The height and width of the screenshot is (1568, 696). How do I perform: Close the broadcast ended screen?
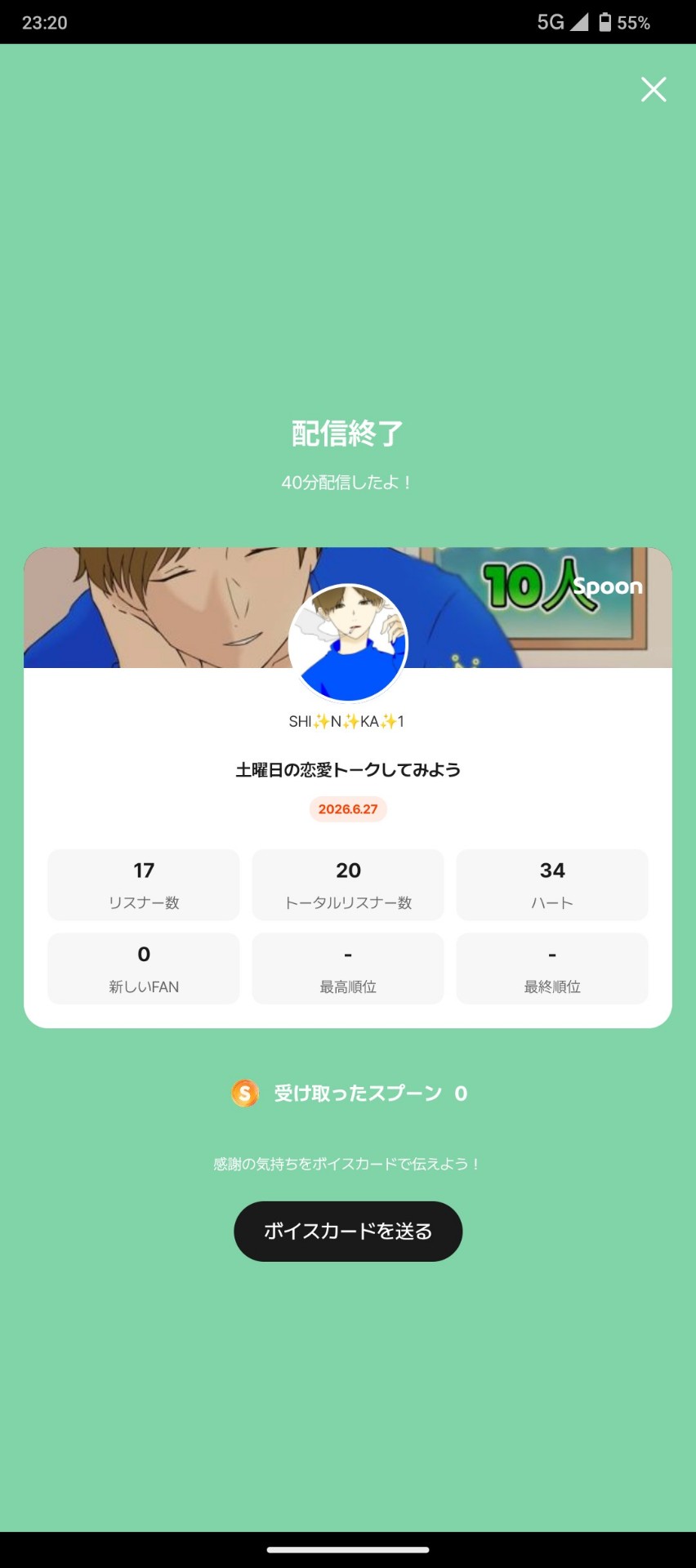tap(654, 89)
